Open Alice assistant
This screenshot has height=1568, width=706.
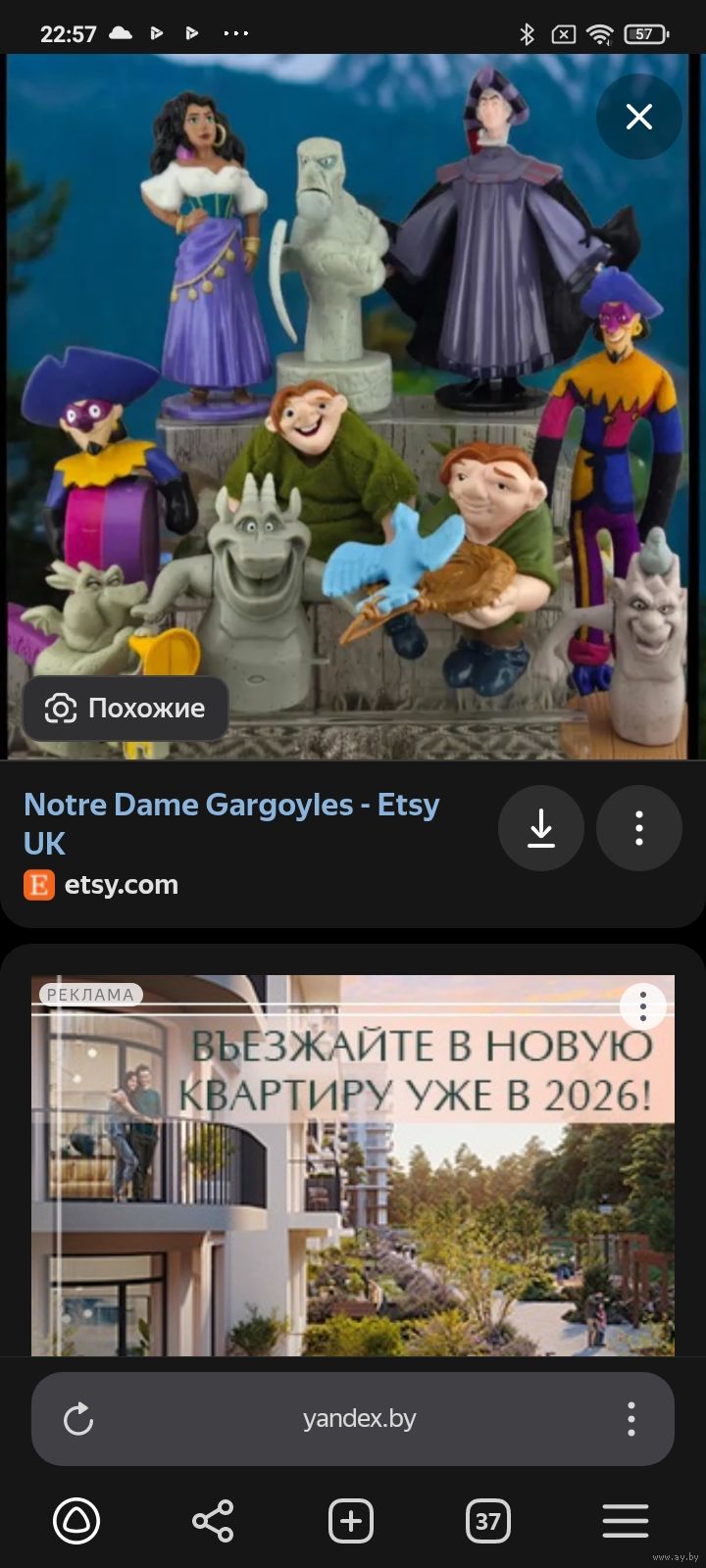point(76,1521)
